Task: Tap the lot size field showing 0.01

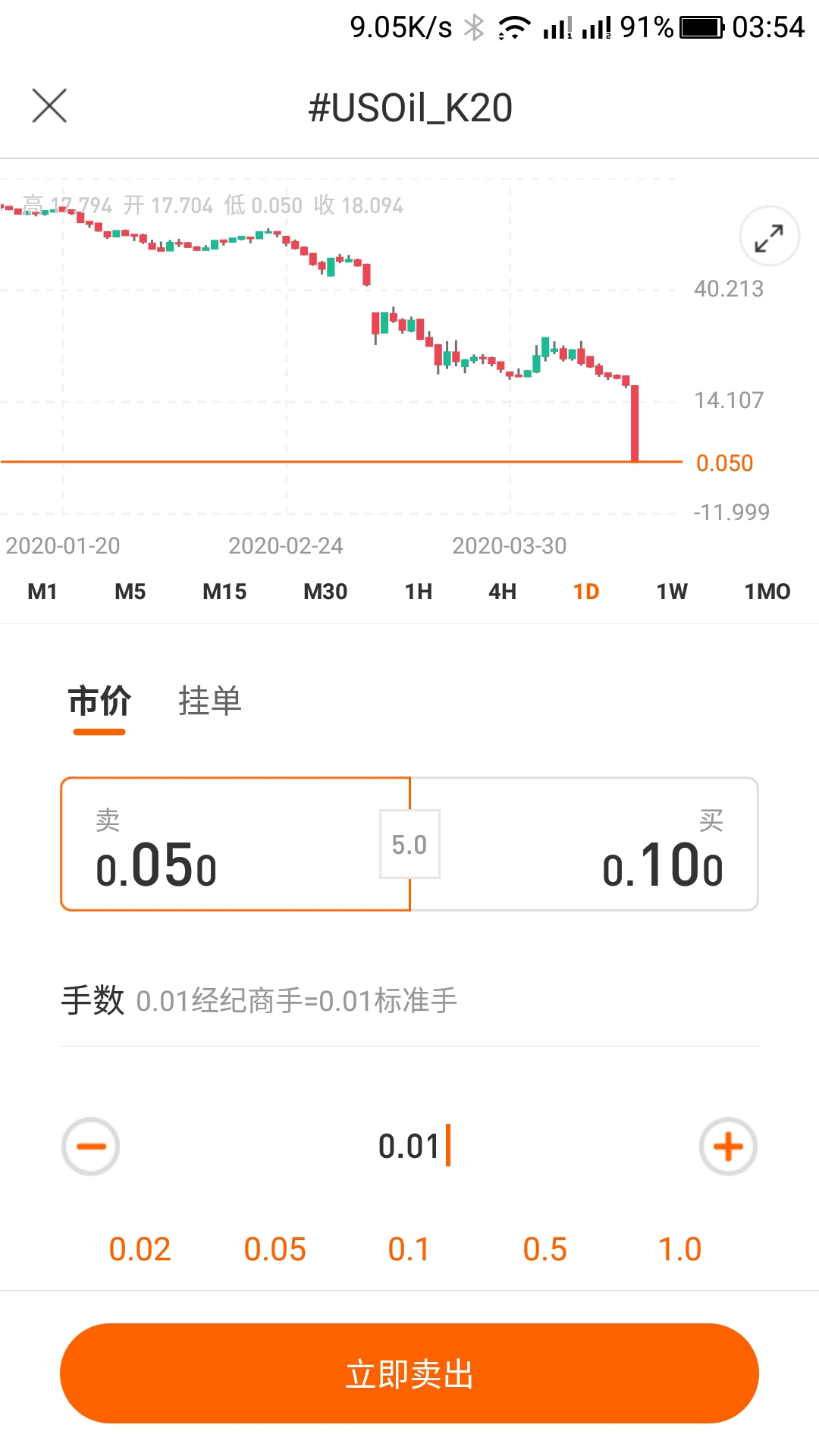Action: point(409,1146)
